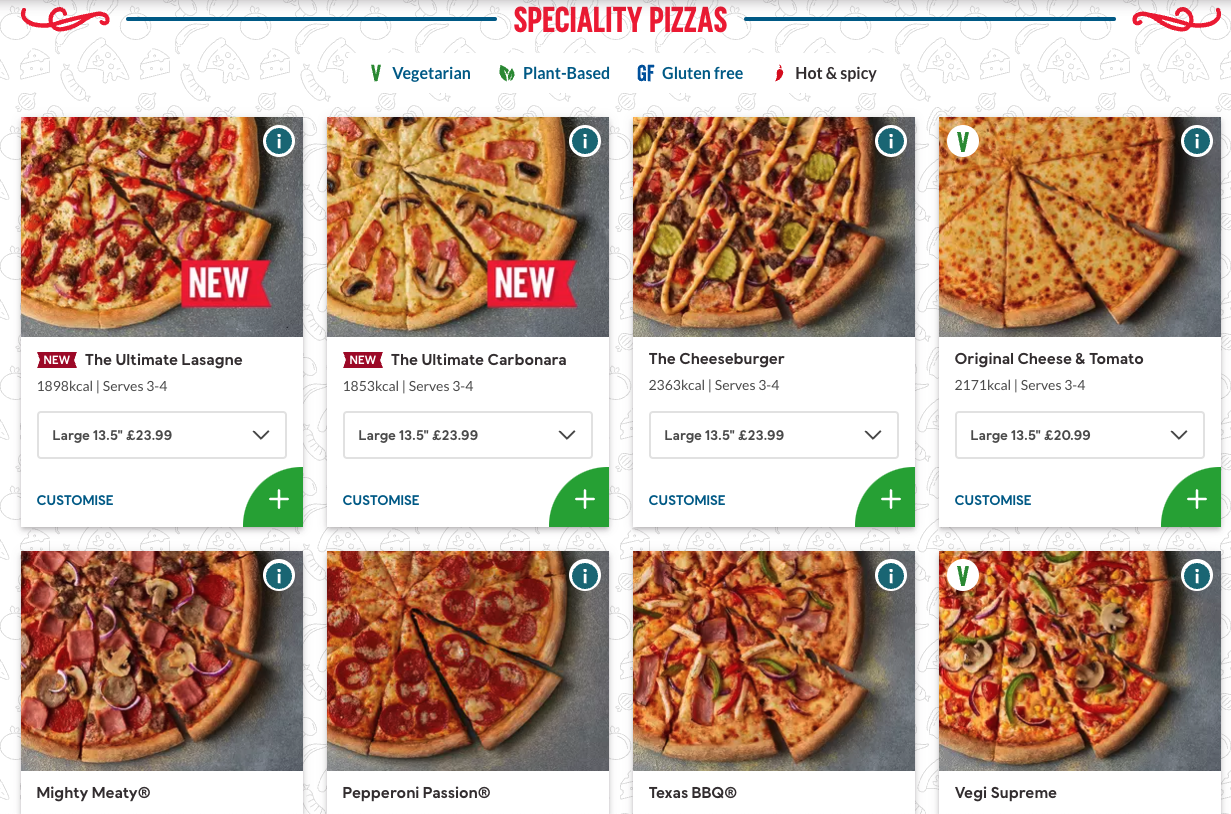
Task: Open info for The Ultimate Lasagne
Action: click(278, 142)
